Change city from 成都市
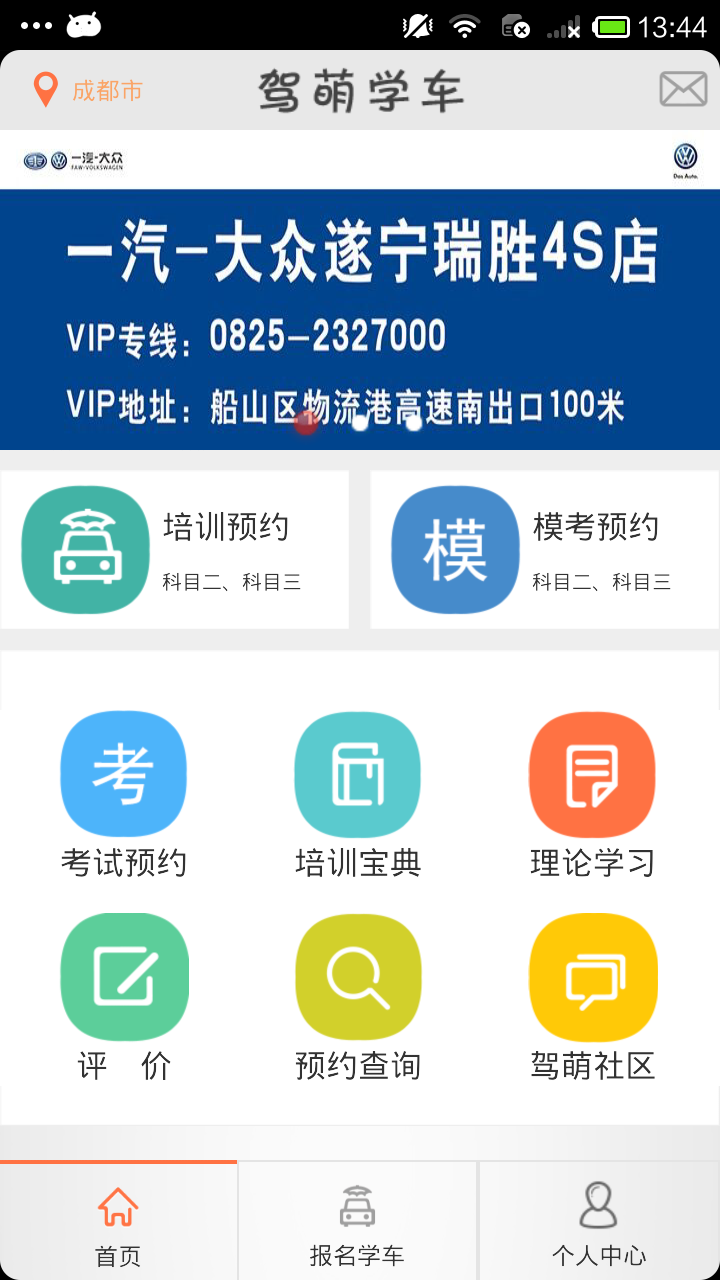 88,90
